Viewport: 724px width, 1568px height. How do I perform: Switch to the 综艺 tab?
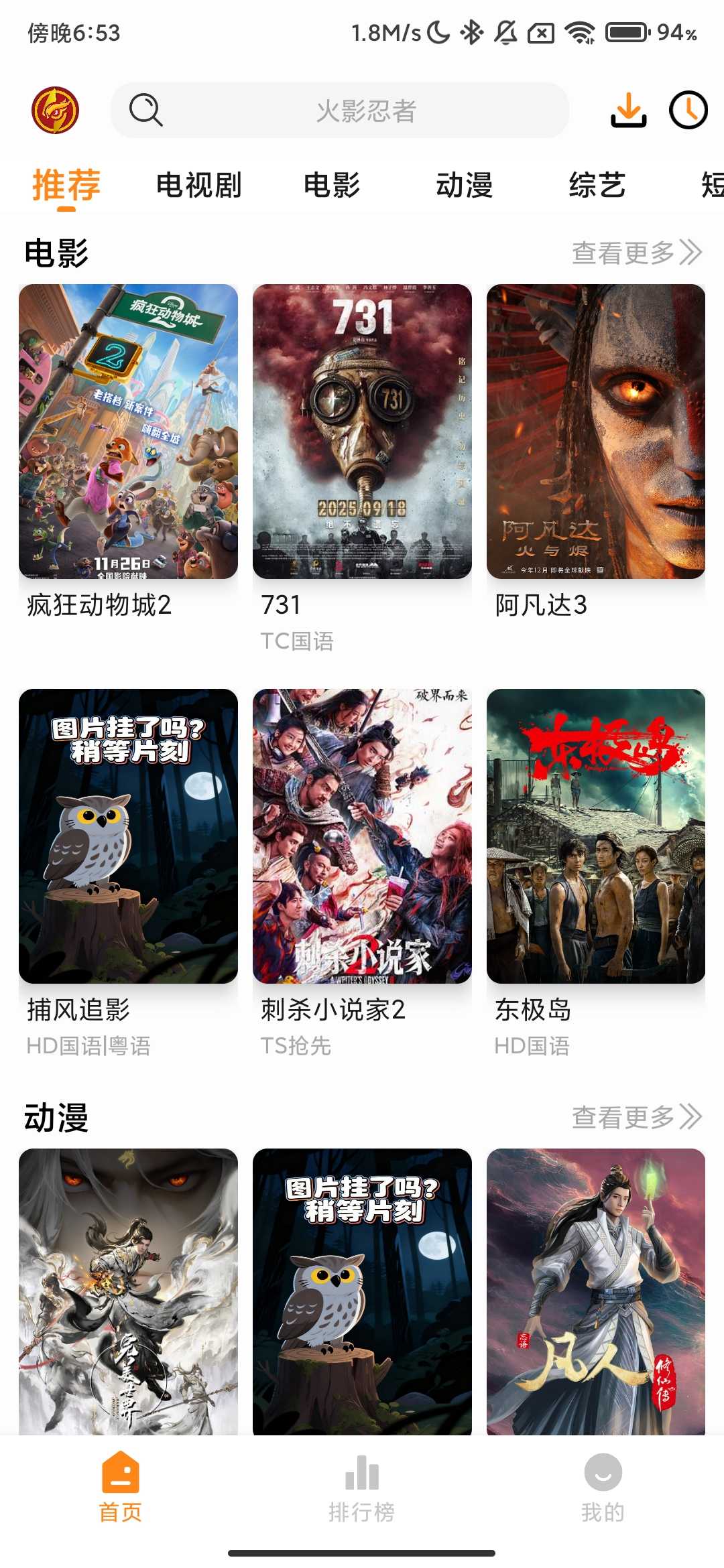coord(597,185)
